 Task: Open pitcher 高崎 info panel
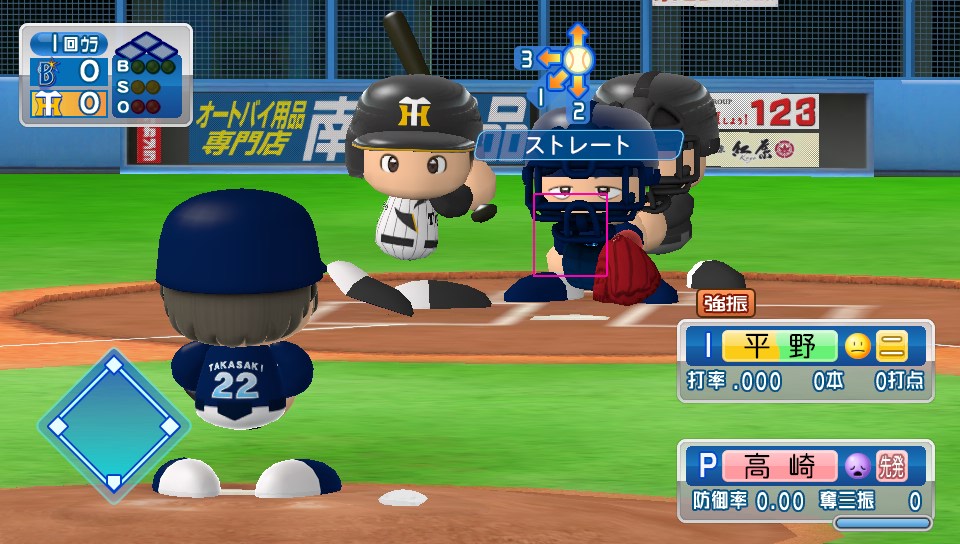click(x=806, y=479)
